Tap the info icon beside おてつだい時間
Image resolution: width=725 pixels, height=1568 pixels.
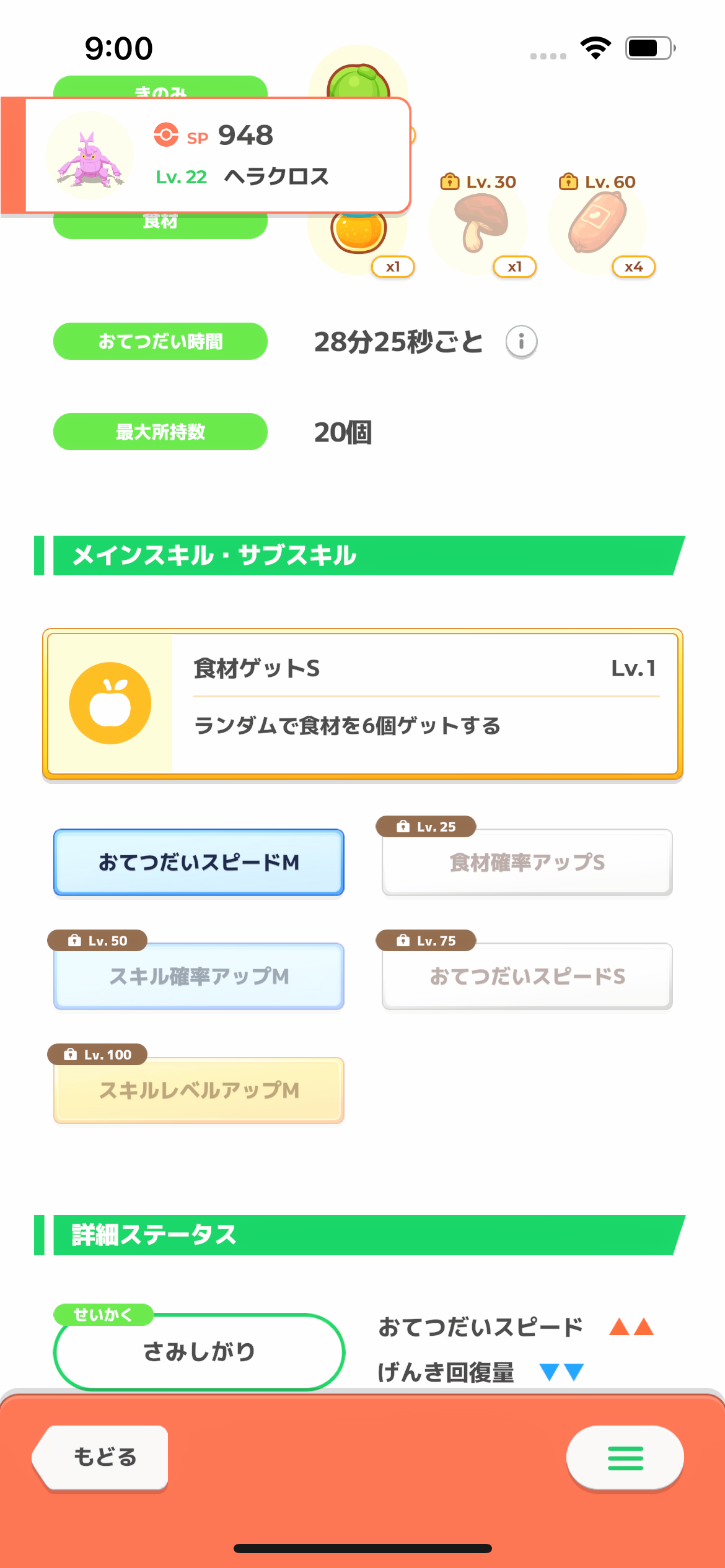[521, 342]
